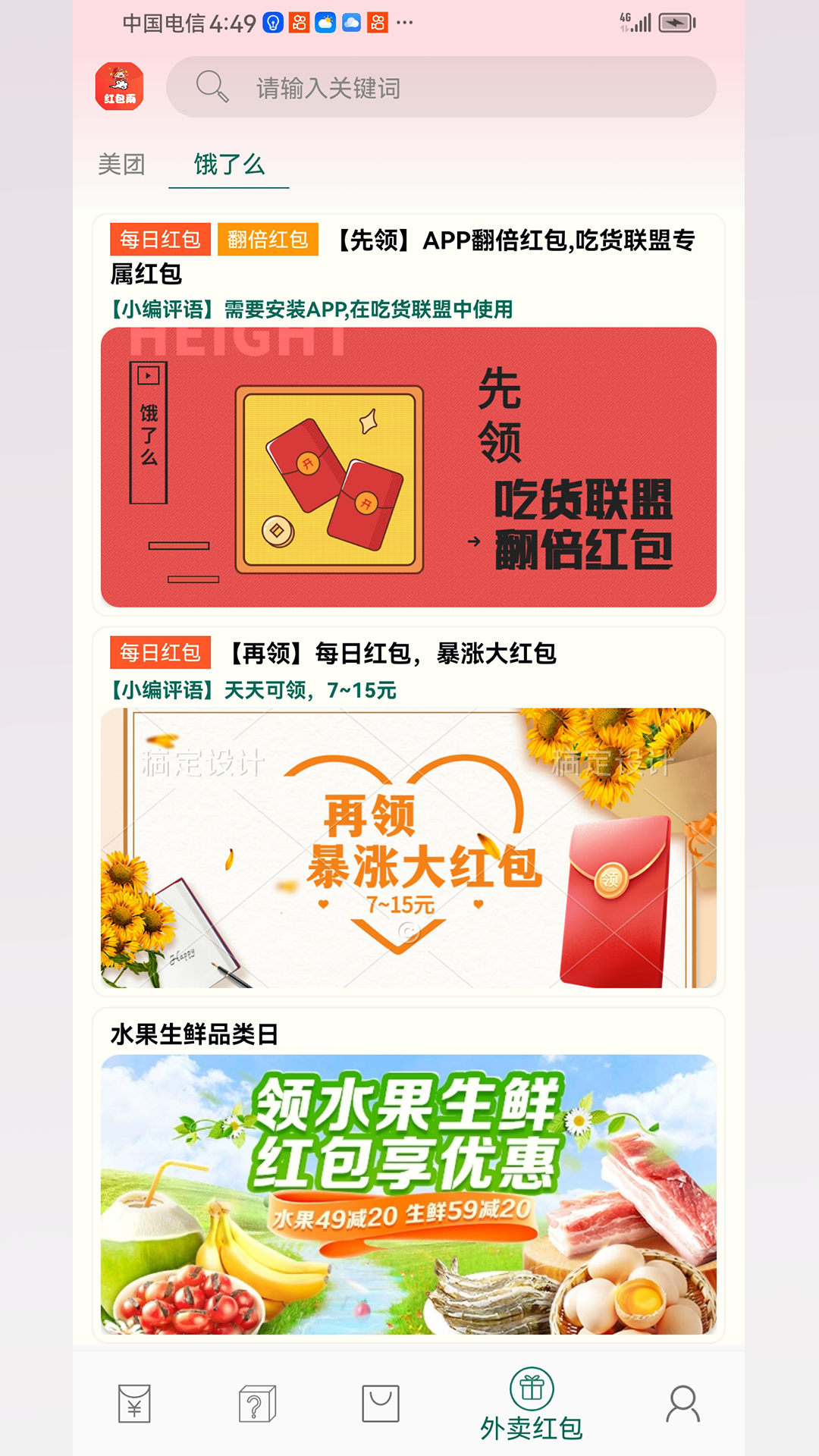Open the 吃货联盟翻倍红包 banner card
The image size is (819, 1456).
click(x=408, y=466)
